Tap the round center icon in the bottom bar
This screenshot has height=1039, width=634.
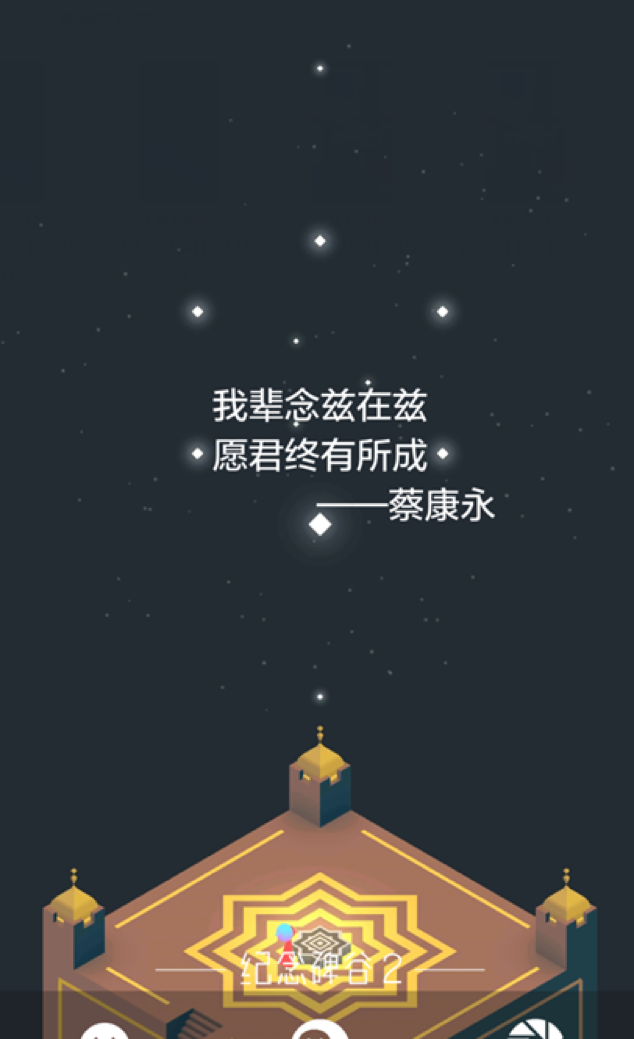click(x=320, y=1032)
